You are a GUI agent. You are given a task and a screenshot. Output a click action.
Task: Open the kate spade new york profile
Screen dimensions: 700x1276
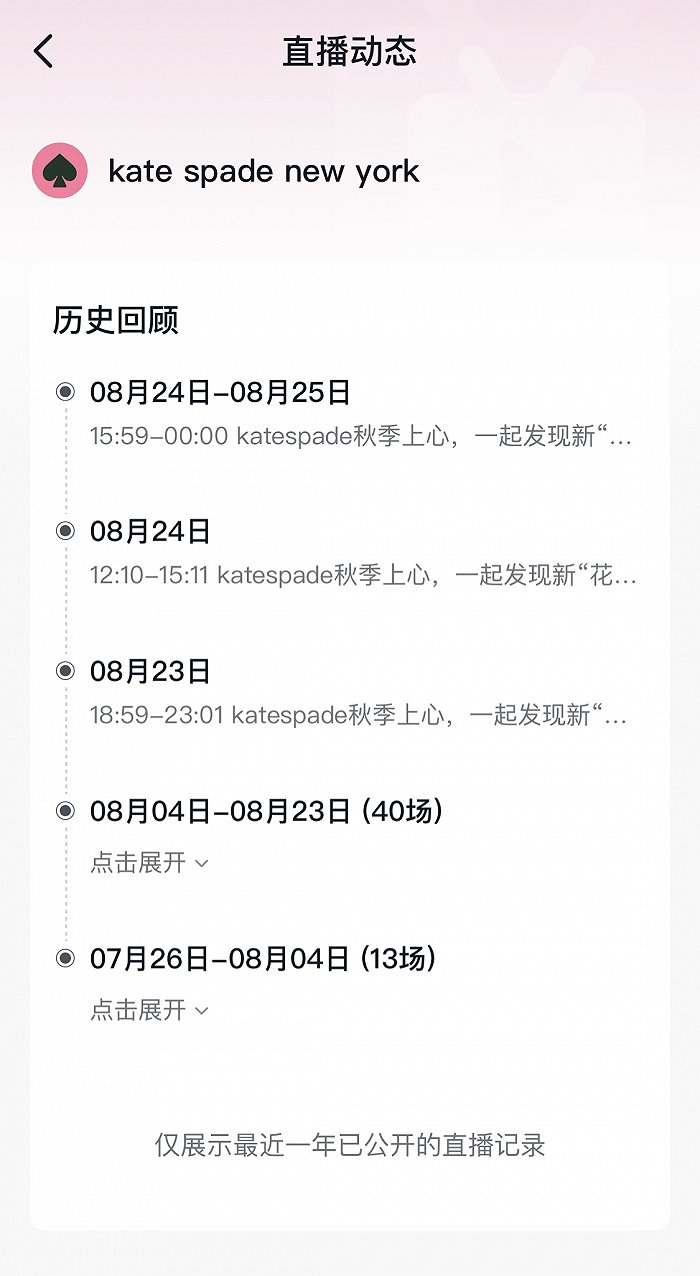[262, 171]
